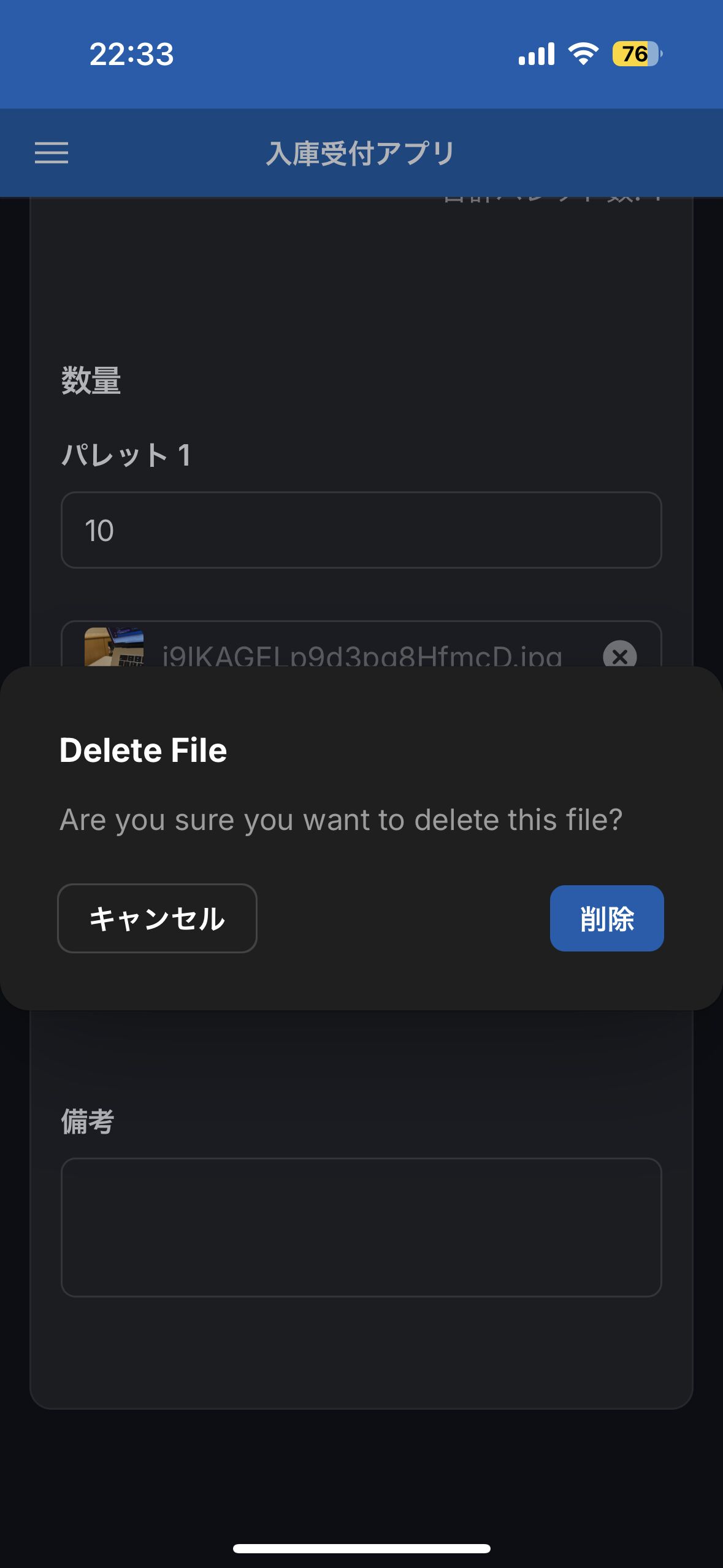Tap the パレット 1 quantity field
The width and height of the screenshot is (723, 1568).
pyautogui.click(x=361, y=530)
